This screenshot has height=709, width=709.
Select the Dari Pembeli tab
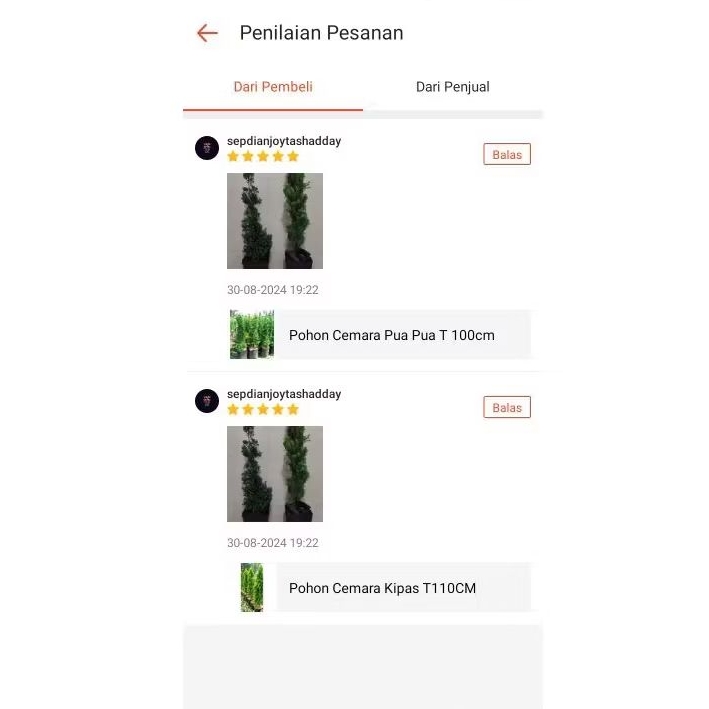[273, 87]
